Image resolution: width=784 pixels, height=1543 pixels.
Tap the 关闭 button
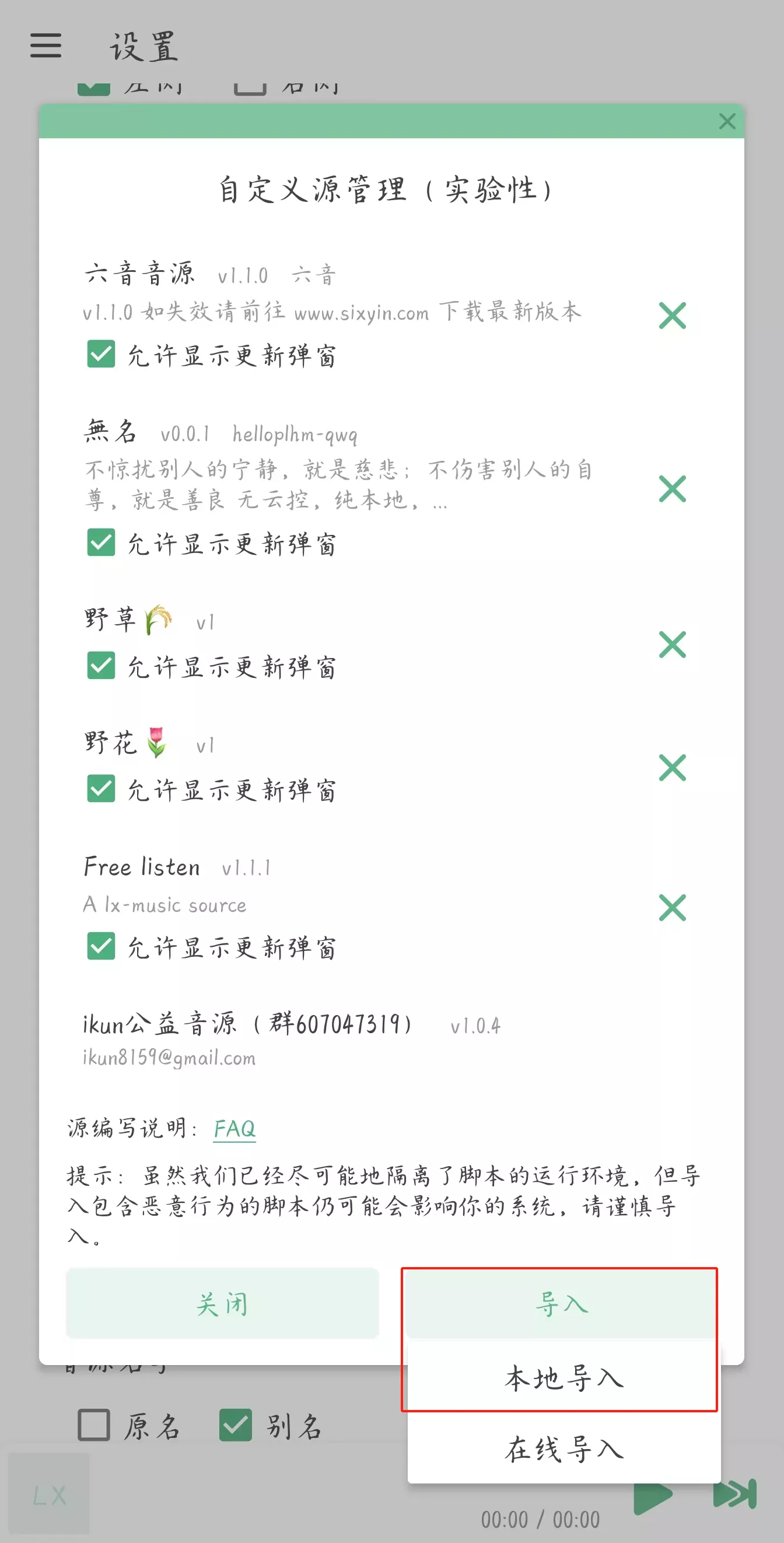point(222,1303)
